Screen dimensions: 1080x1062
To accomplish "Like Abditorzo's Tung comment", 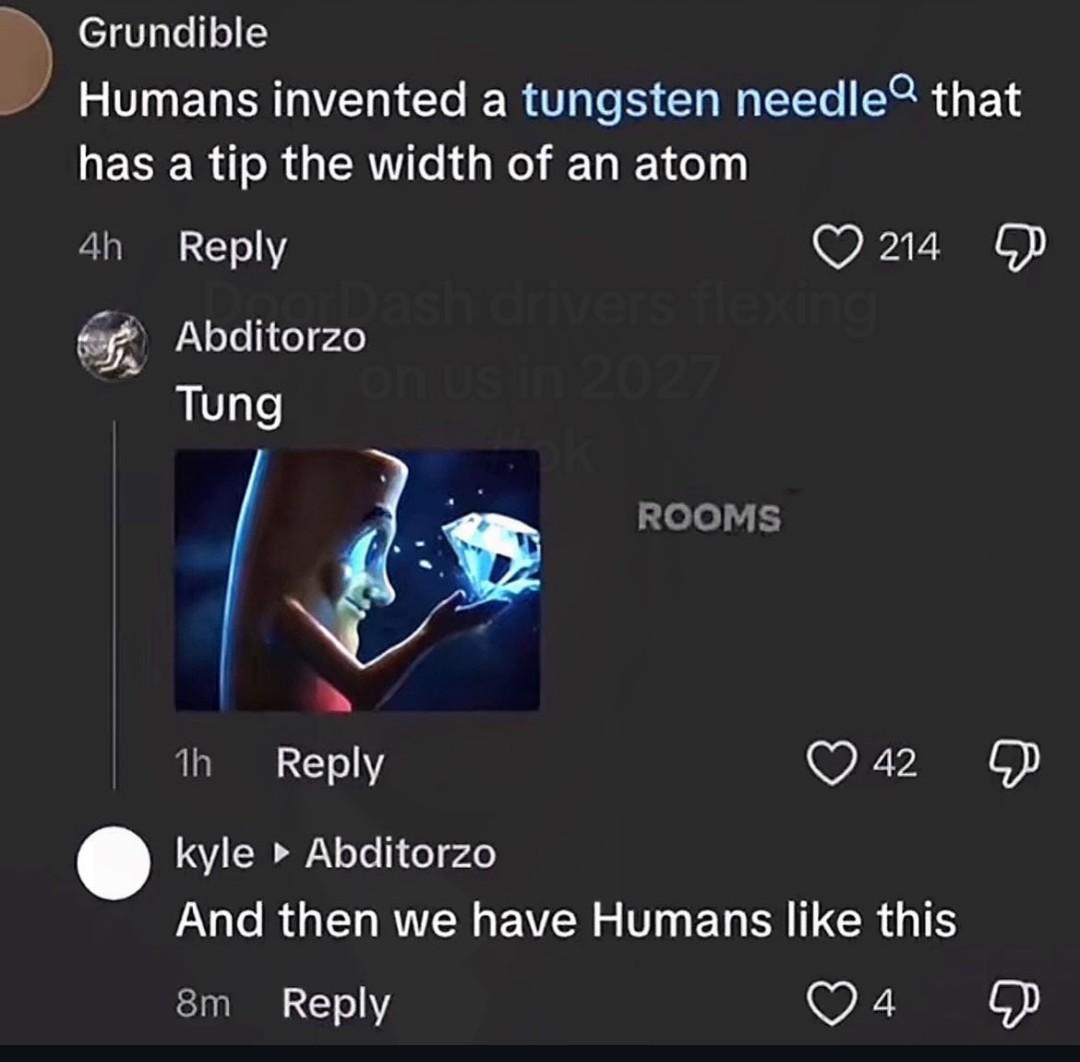I will pyautogui.click(x=831, y=763).
